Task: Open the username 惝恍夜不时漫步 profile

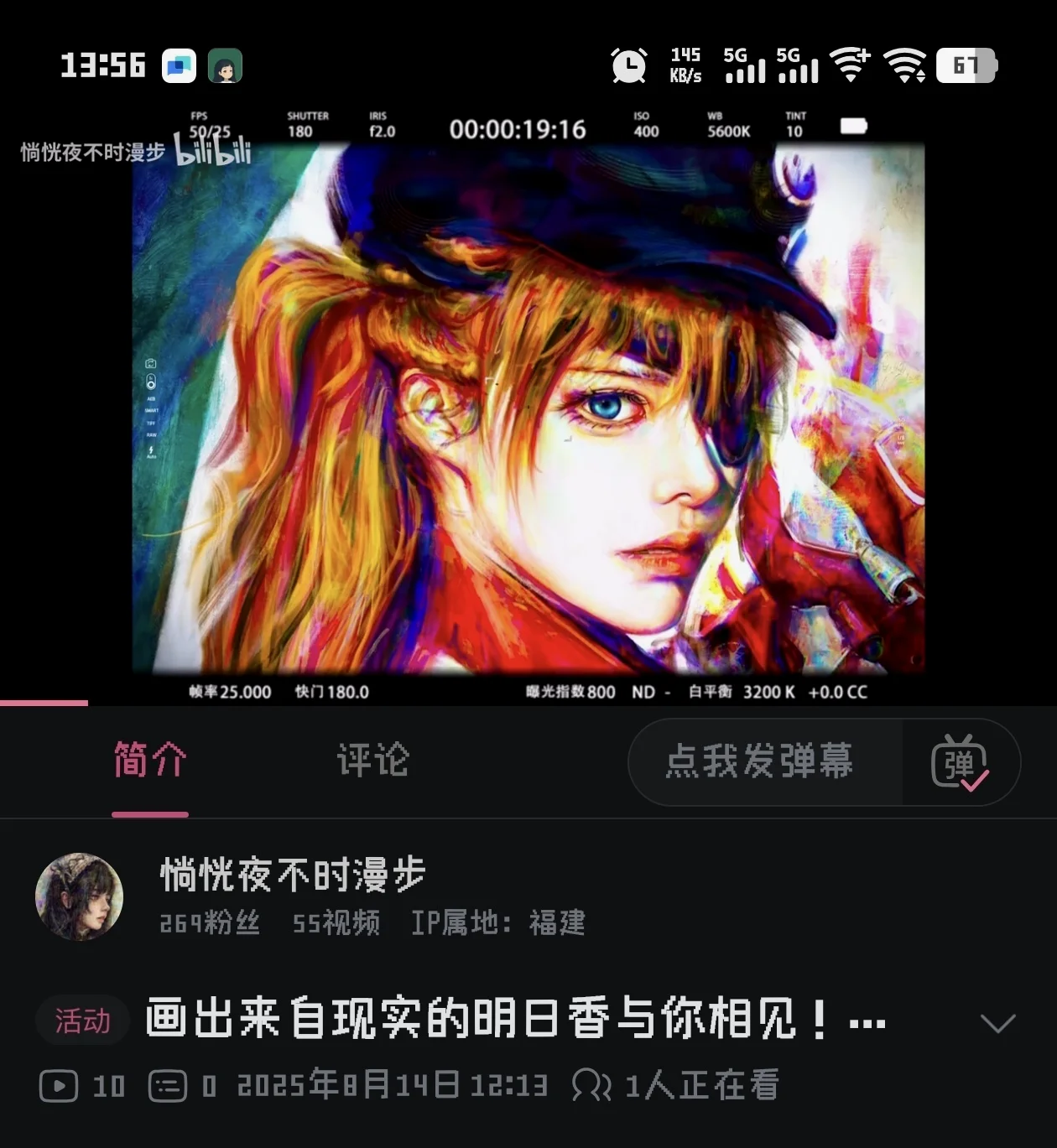Action: pos(293,875)
